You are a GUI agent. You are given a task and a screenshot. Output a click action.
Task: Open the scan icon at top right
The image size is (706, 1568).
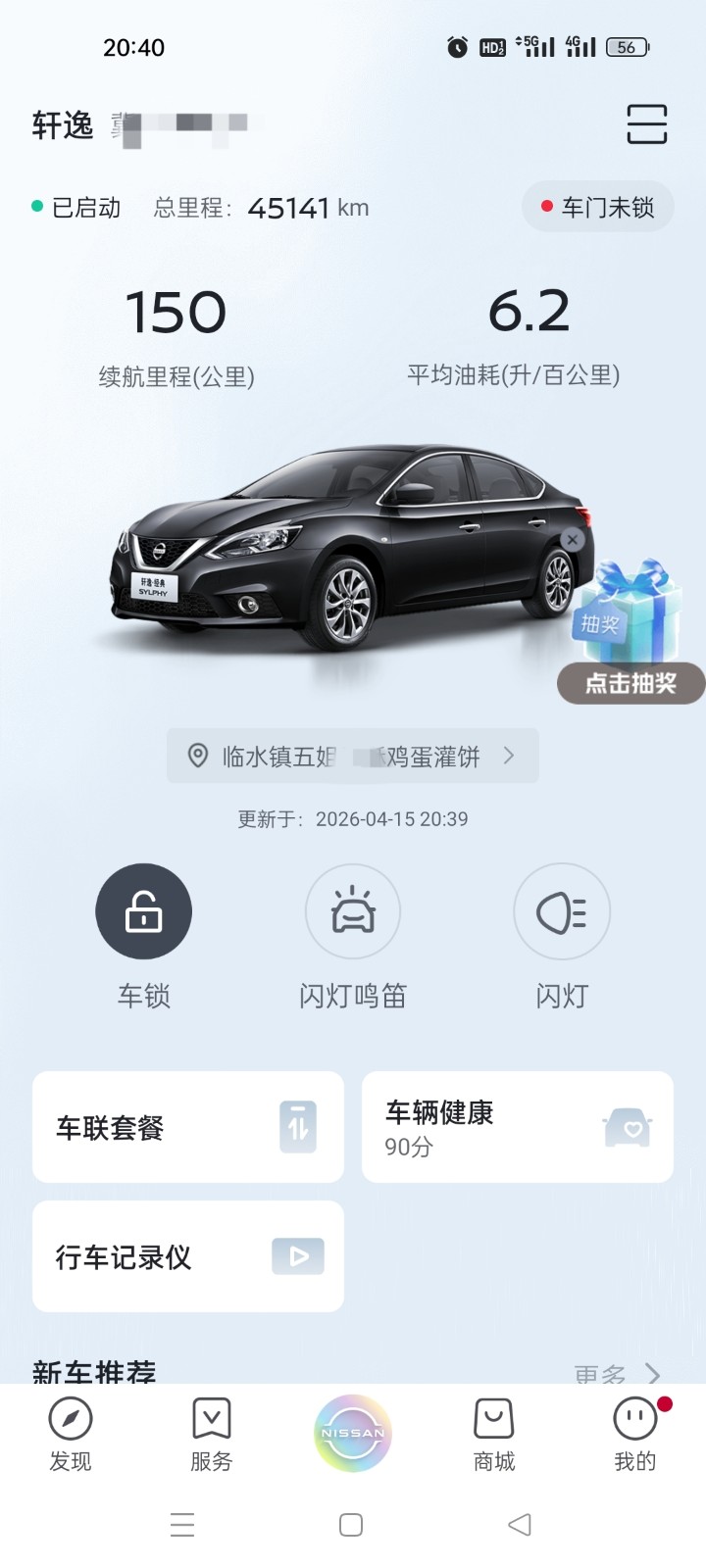tap(646, 124)
